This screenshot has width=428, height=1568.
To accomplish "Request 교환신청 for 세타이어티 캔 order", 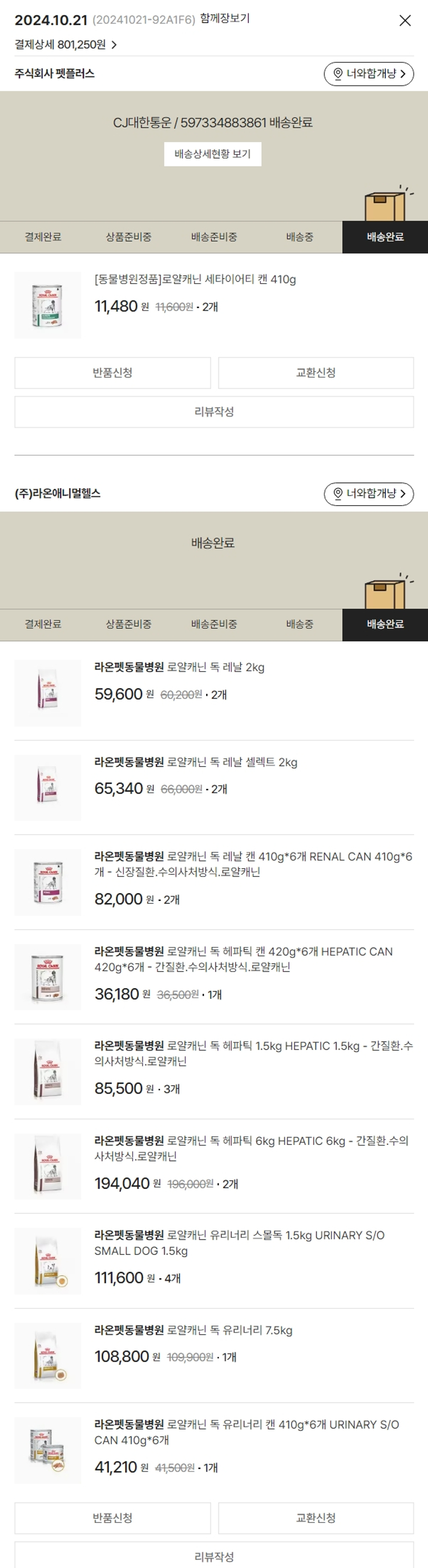I will [x=316, y=372].
